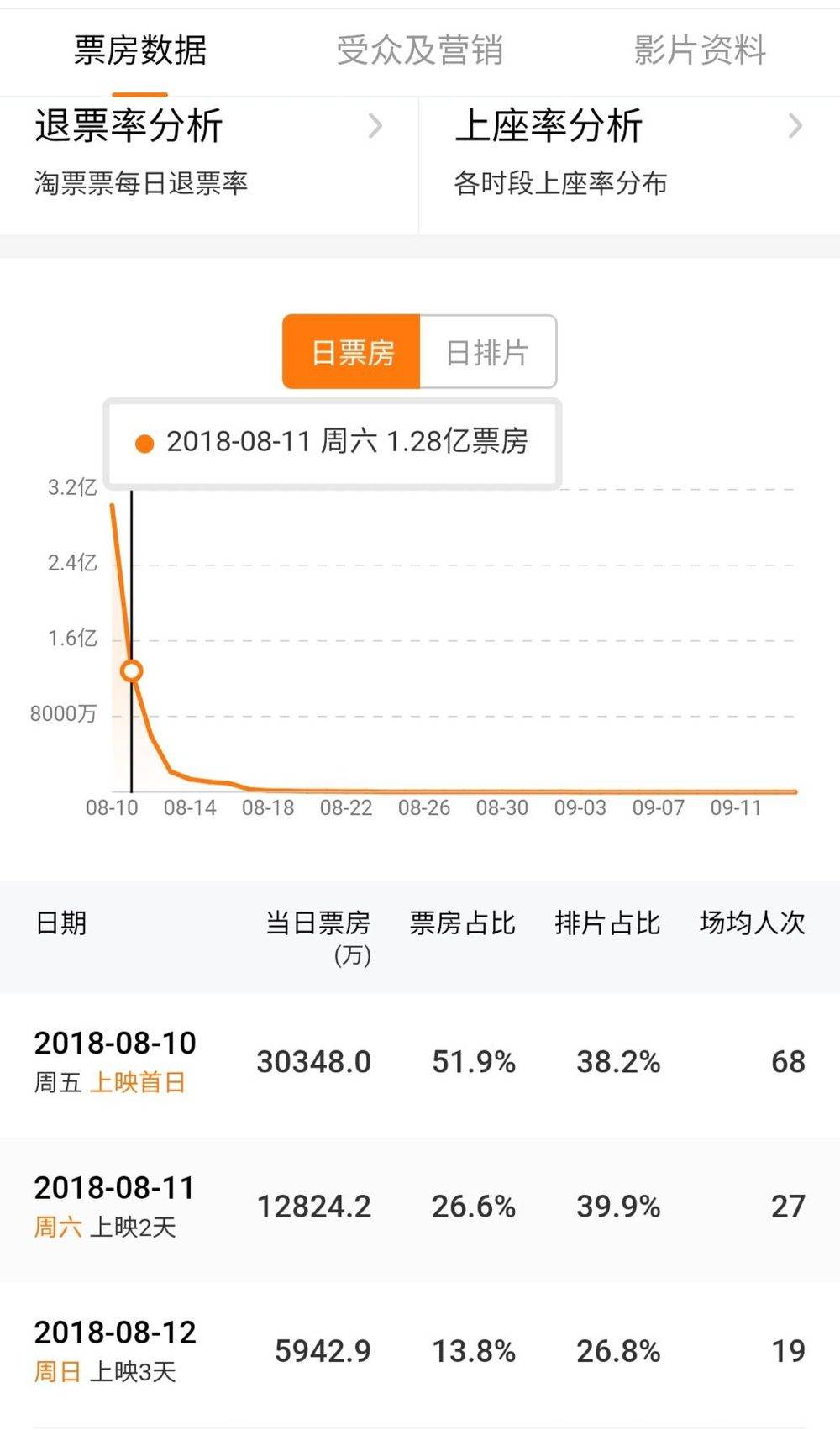Switch to the 影片资料 tab

pos(700,50)
